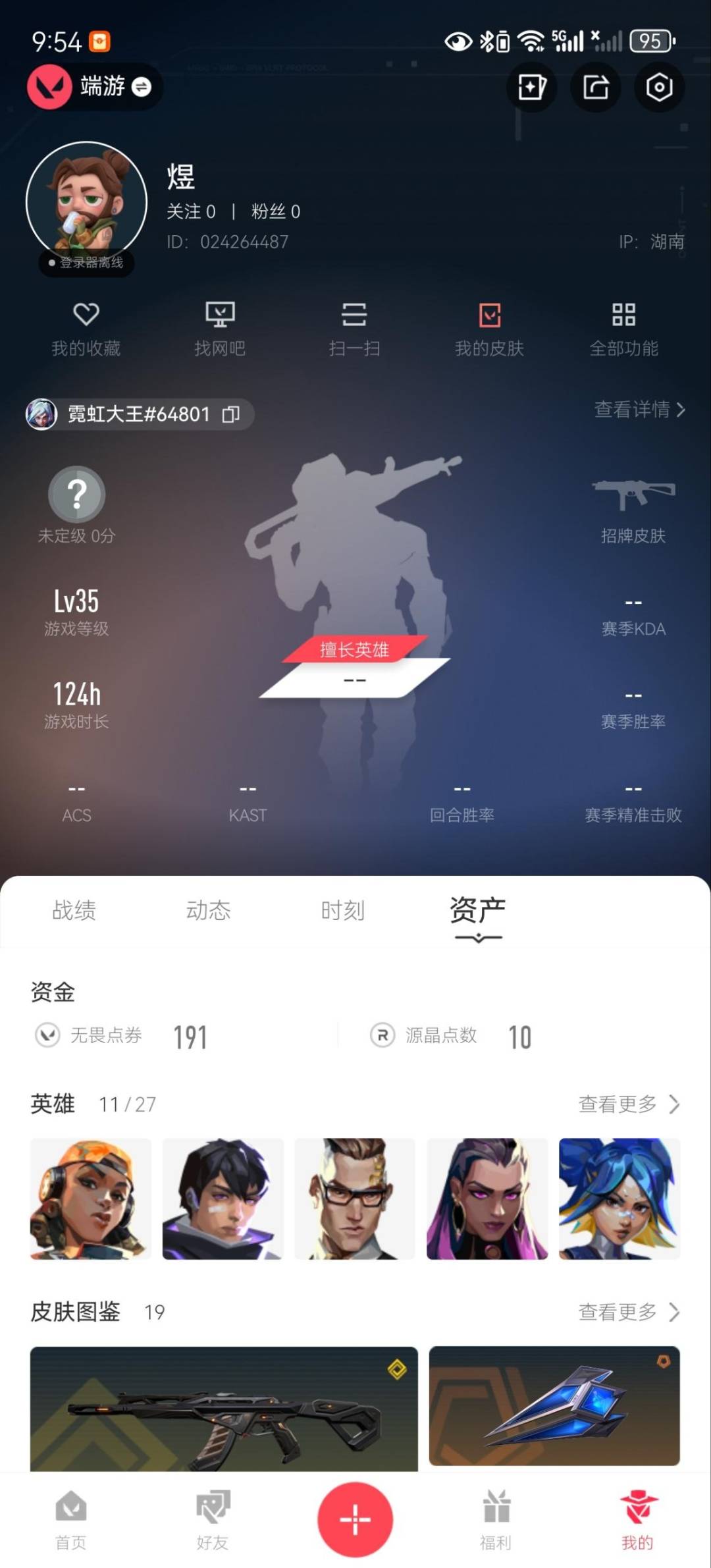The width and height of the screenshot is (711, 1568).
Task: Open the 福利 rewards tab
Action: click(x=496, y=1519)
